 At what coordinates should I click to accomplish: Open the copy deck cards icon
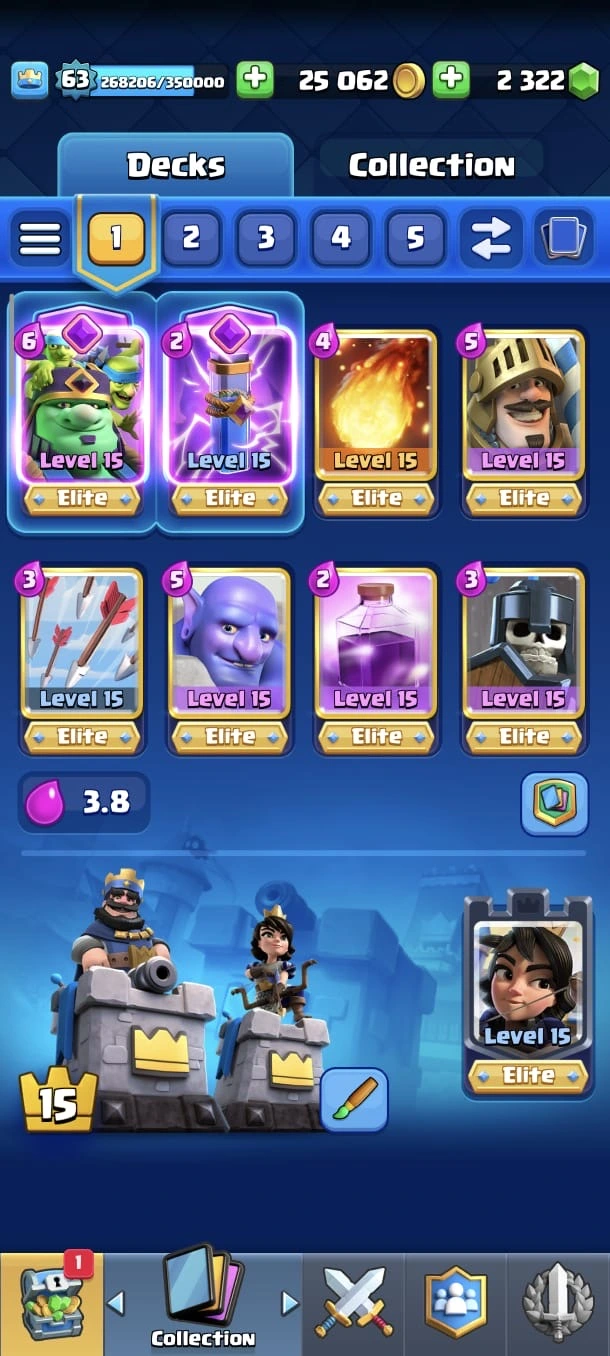pyautogui.click(x=564, y=238)
